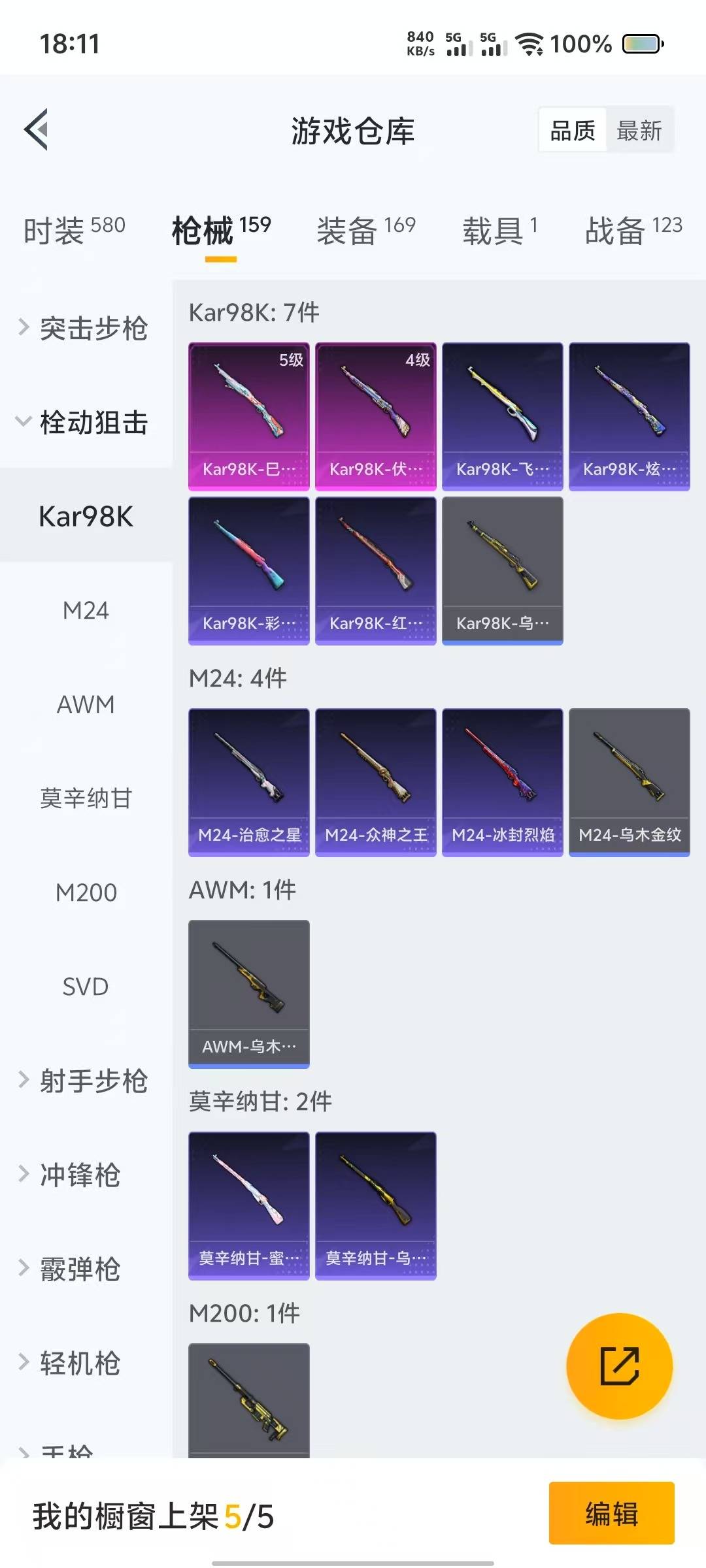
Task: Collapse the 栓动狙击 category
Action: point(85,422)
